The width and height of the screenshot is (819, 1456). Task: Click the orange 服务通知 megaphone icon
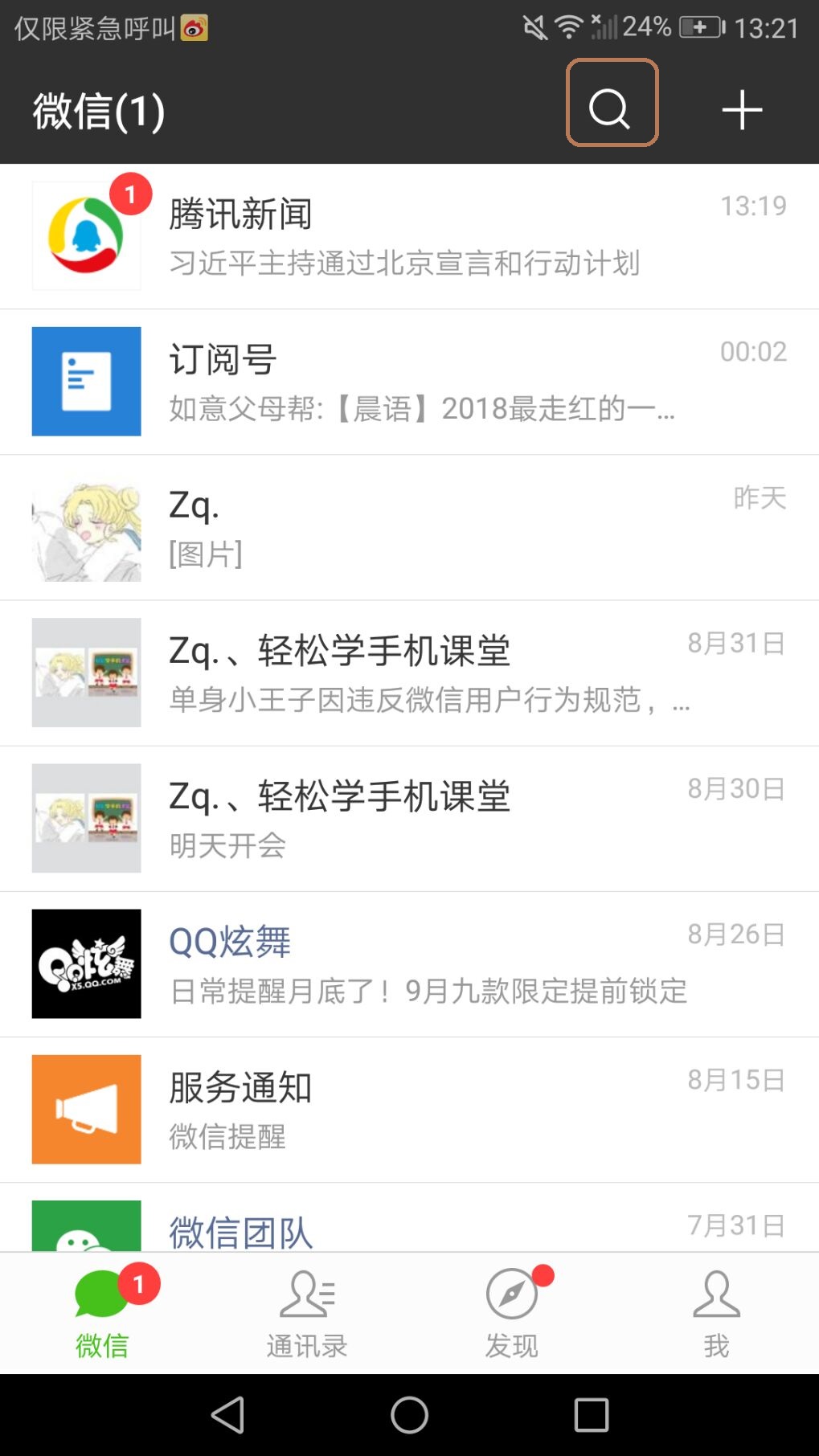(x=86, y=1112)
